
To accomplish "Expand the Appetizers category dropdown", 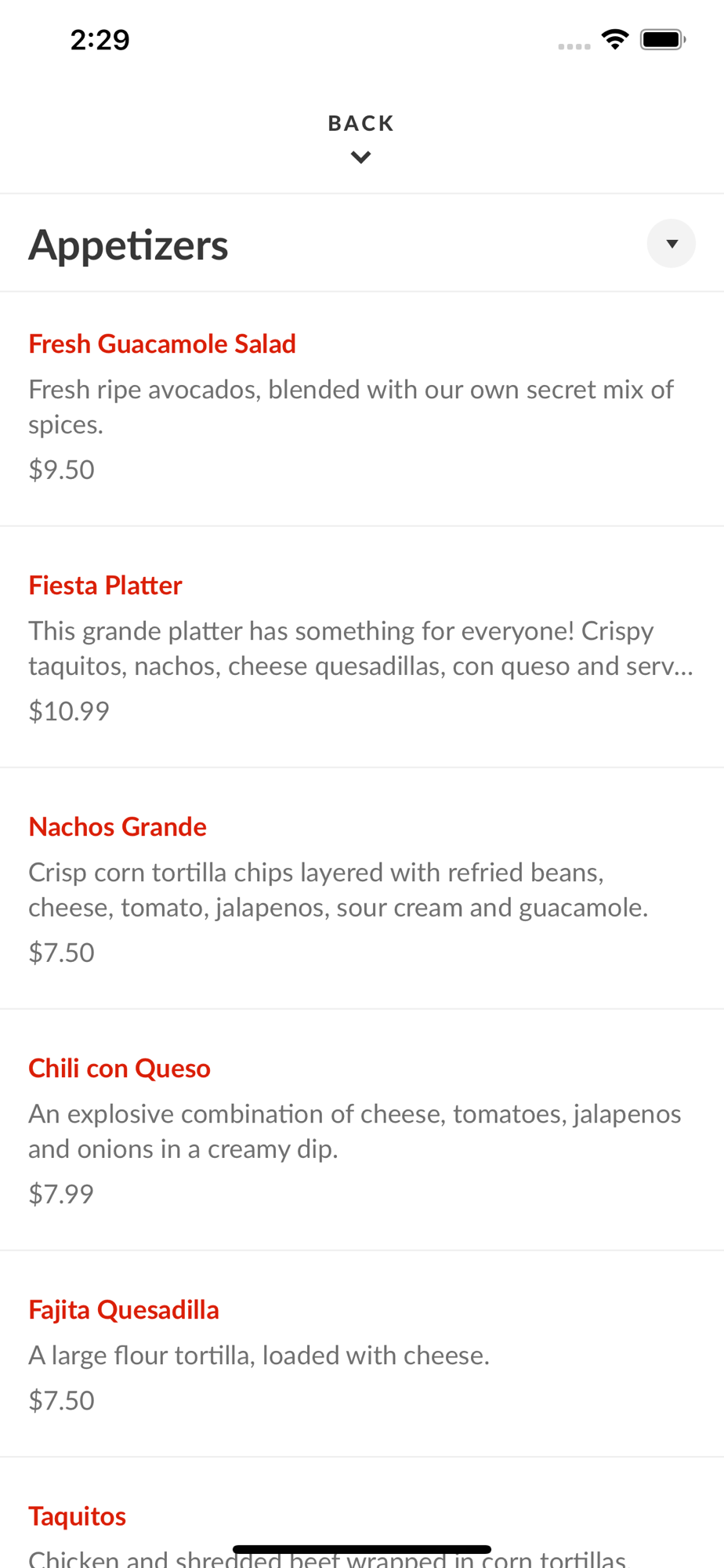I will pos(671,244).
